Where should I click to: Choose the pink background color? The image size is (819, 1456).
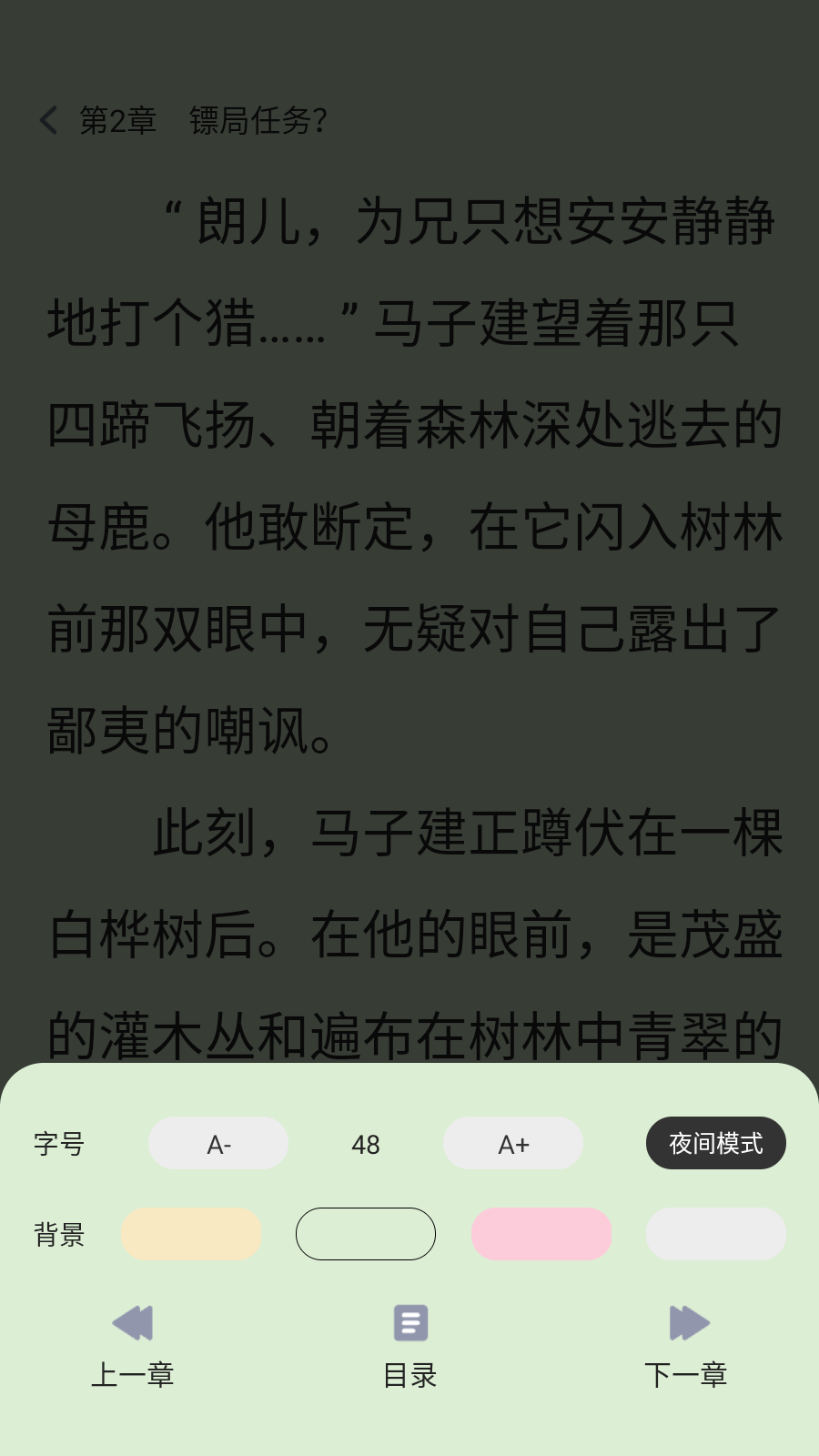click(541, 1234)
